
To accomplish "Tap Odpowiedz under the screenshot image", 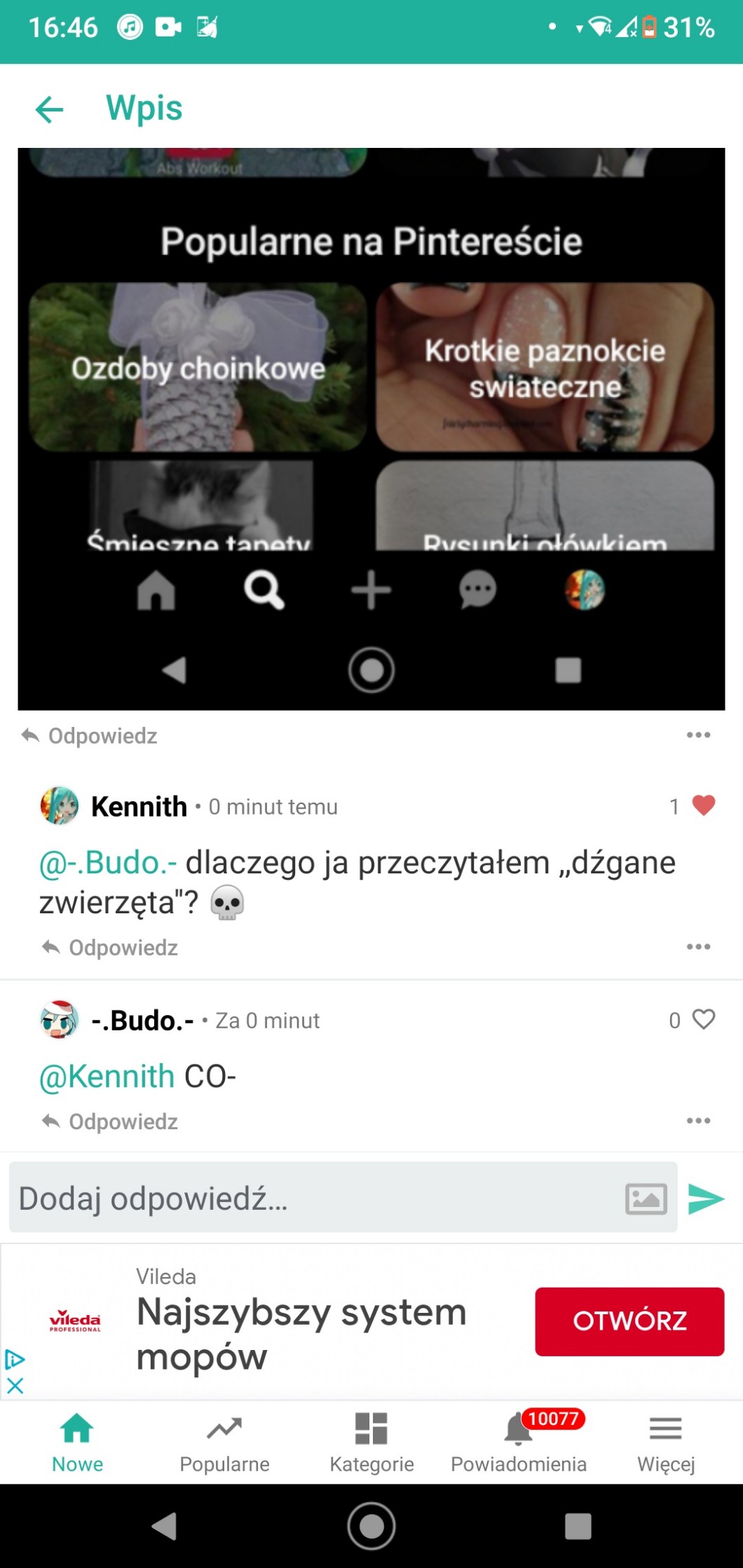I will tap(90, 736).
